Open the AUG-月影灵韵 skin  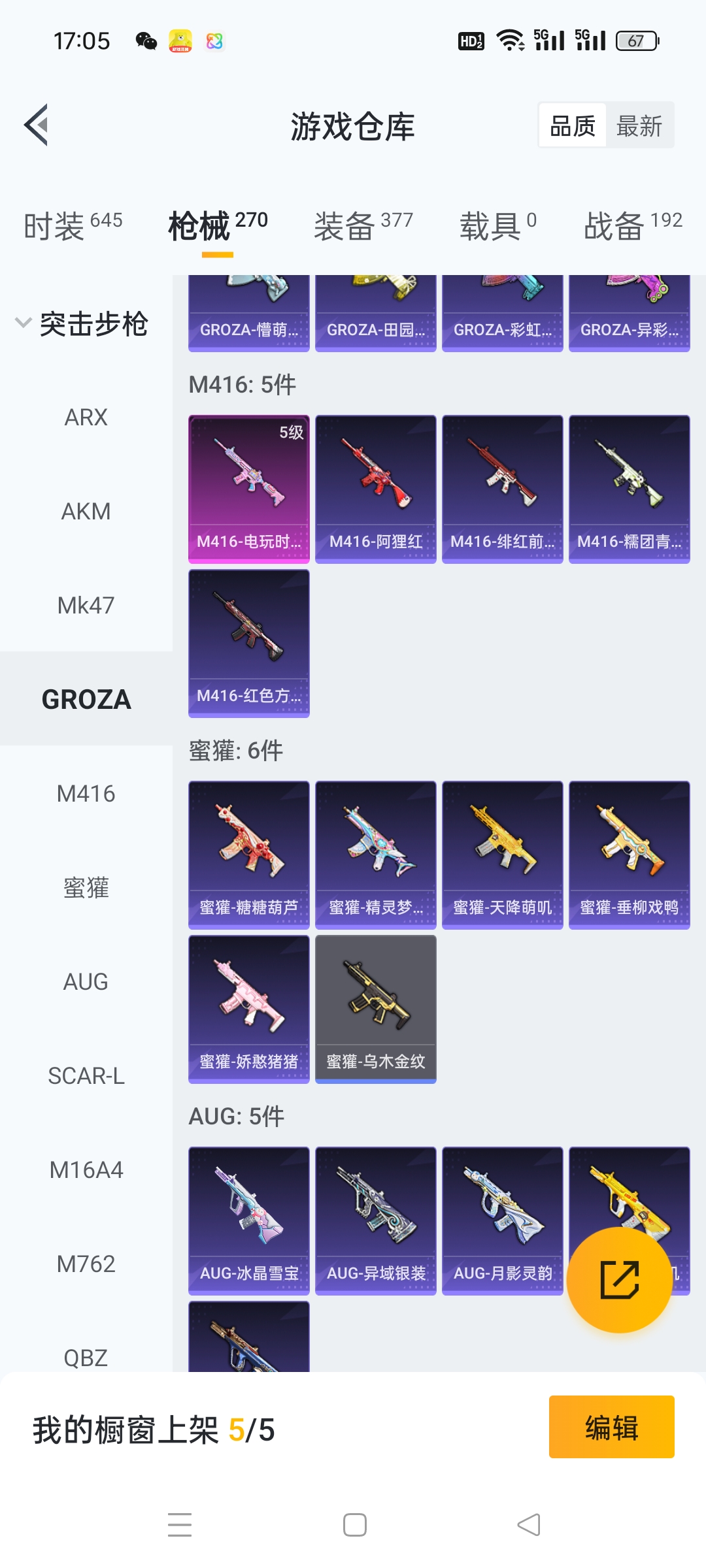pos(502,1220)
